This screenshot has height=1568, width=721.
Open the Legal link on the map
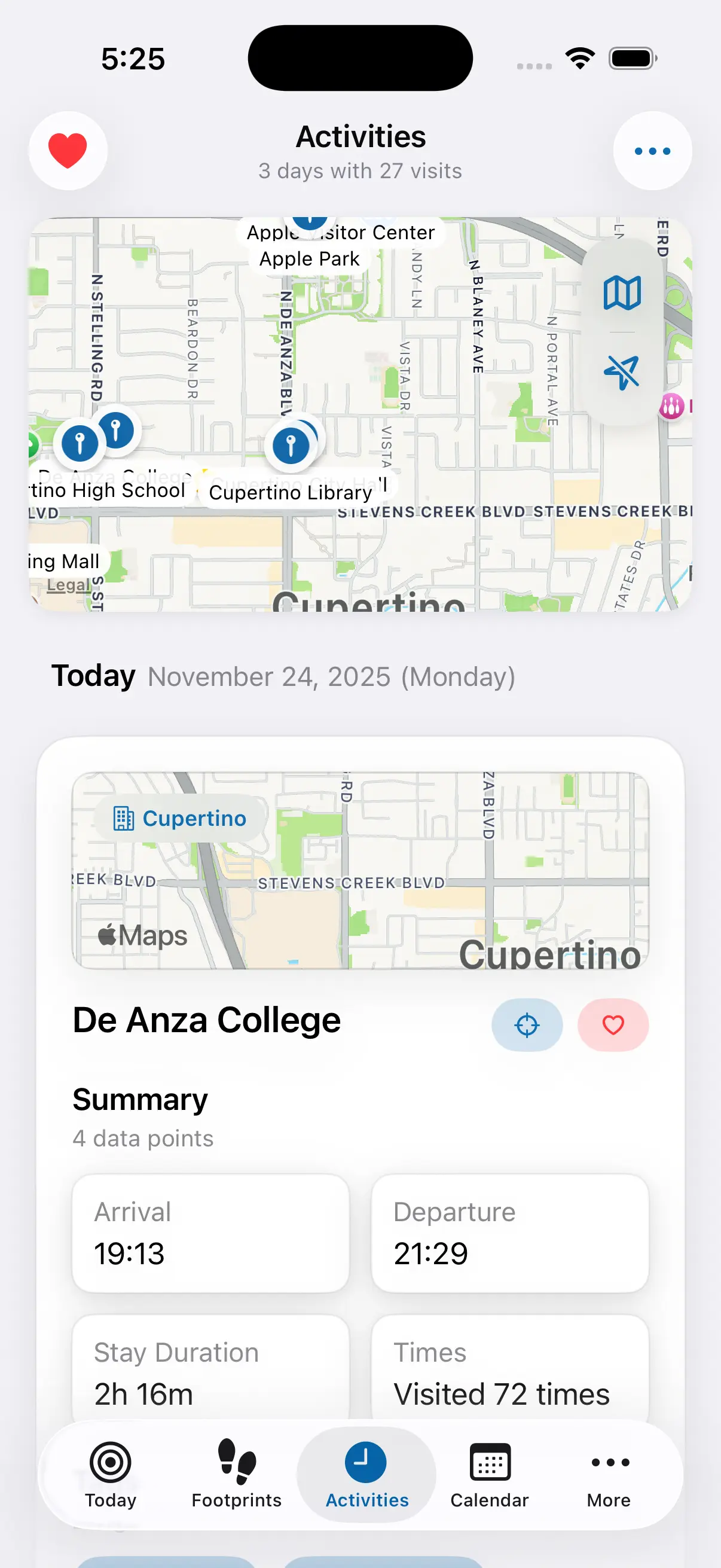[69, 584]
